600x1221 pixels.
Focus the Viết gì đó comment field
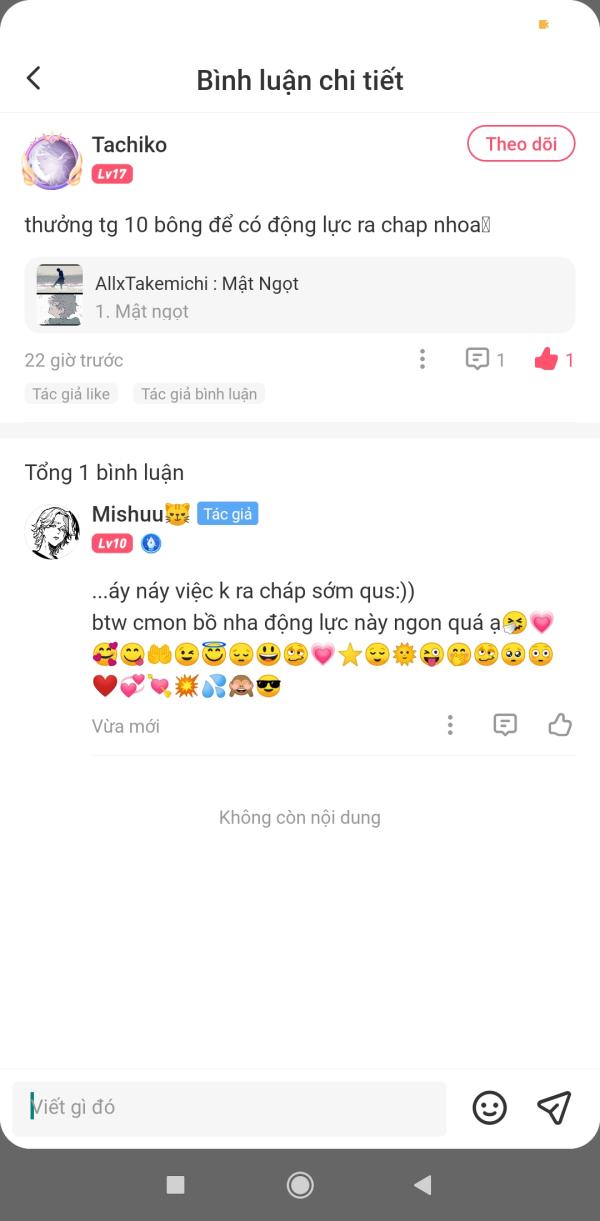(x=230, y=1108)
